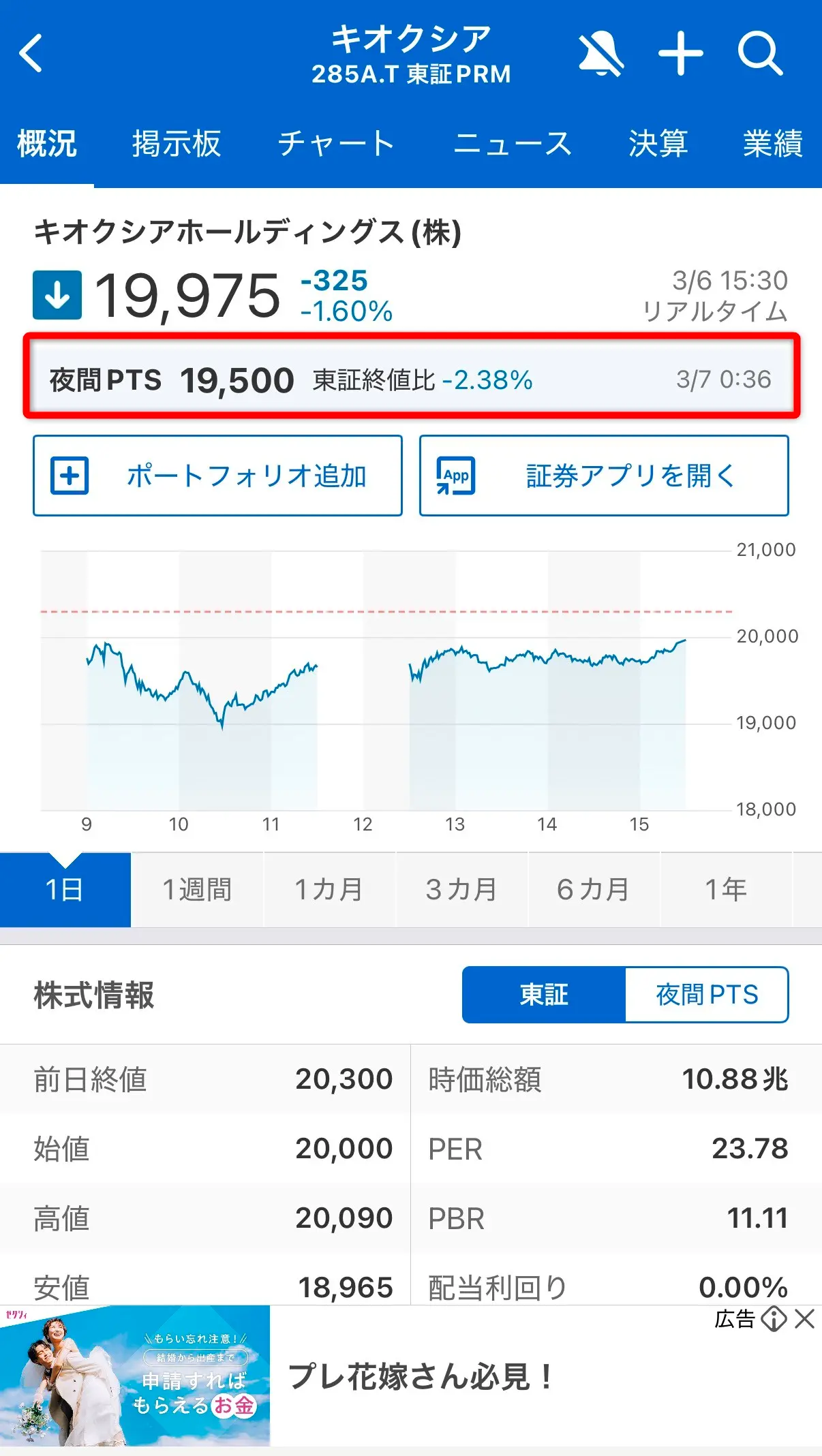Switch chart to 1カ月
The width and height of the screenshot is (822, 1456).
[x=329, y=890]
